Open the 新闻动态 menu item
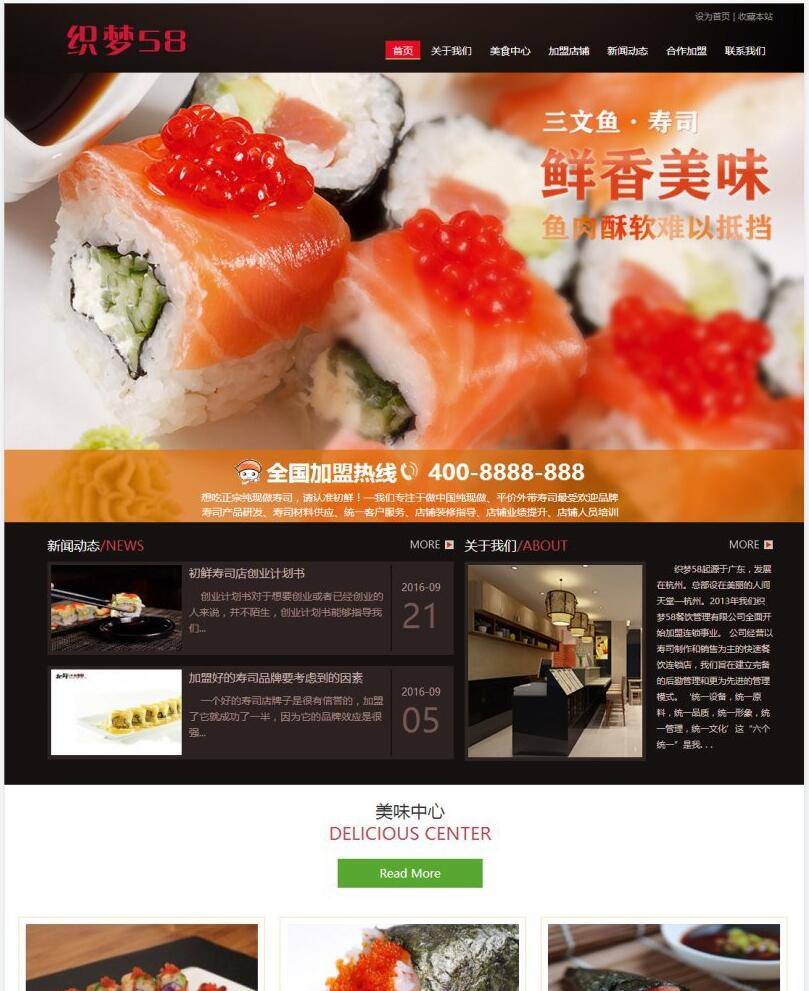The height and width of the screenshot is (991, 809). pyautogui.click(x=626, y=48)
